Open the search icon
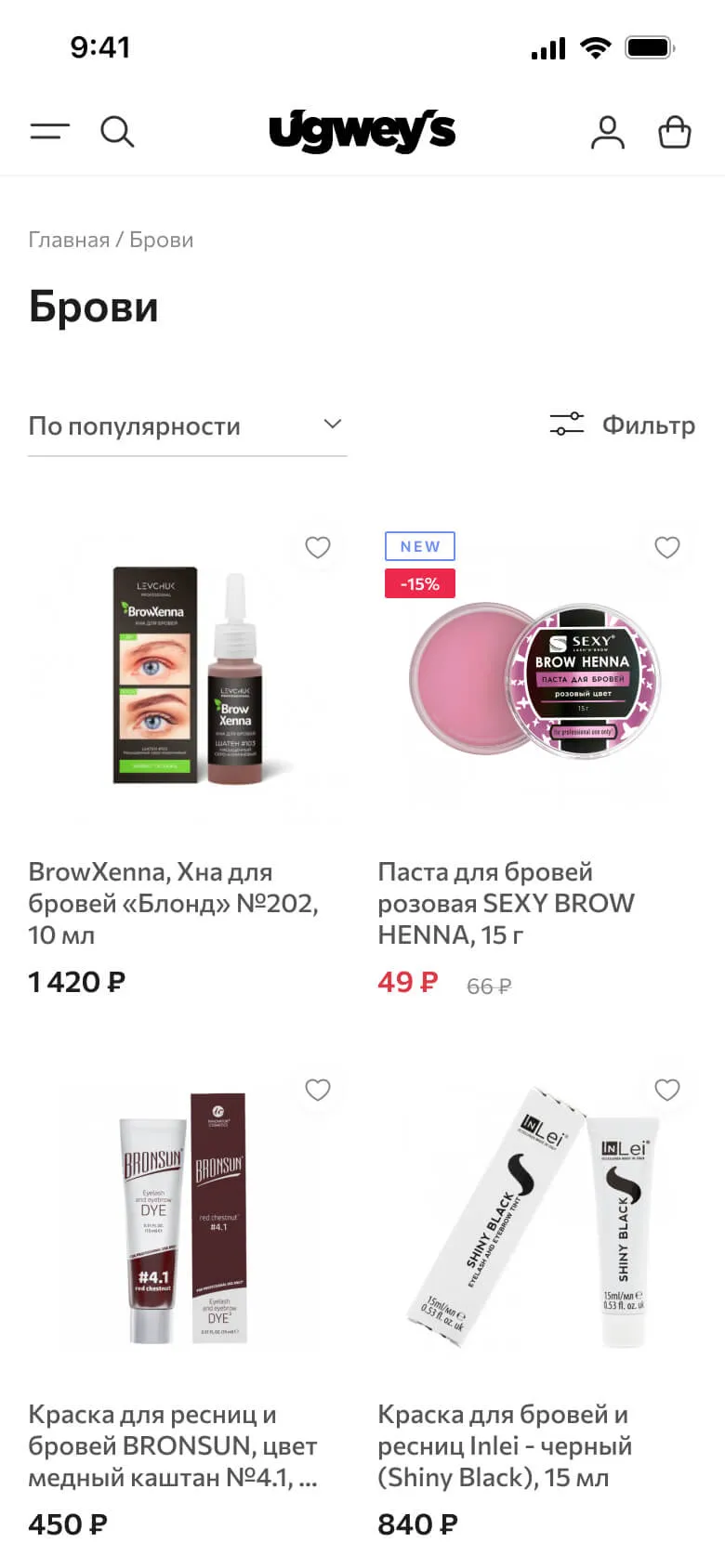This screenshot has width=725, height=1568. click(117, 132)
